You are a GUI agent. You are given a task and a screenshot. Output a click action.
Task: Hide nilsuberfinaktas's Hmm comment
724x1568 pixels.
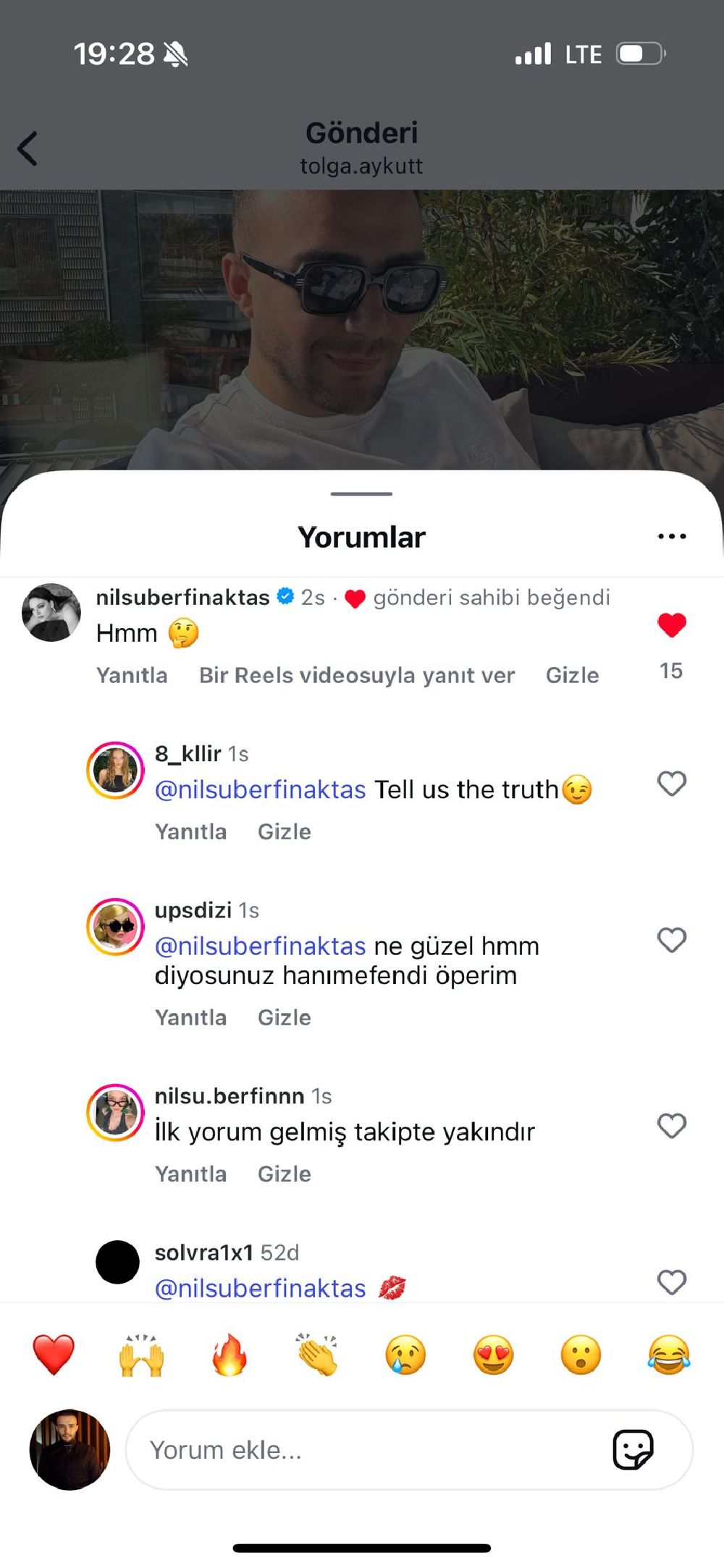tap(572, 675)
